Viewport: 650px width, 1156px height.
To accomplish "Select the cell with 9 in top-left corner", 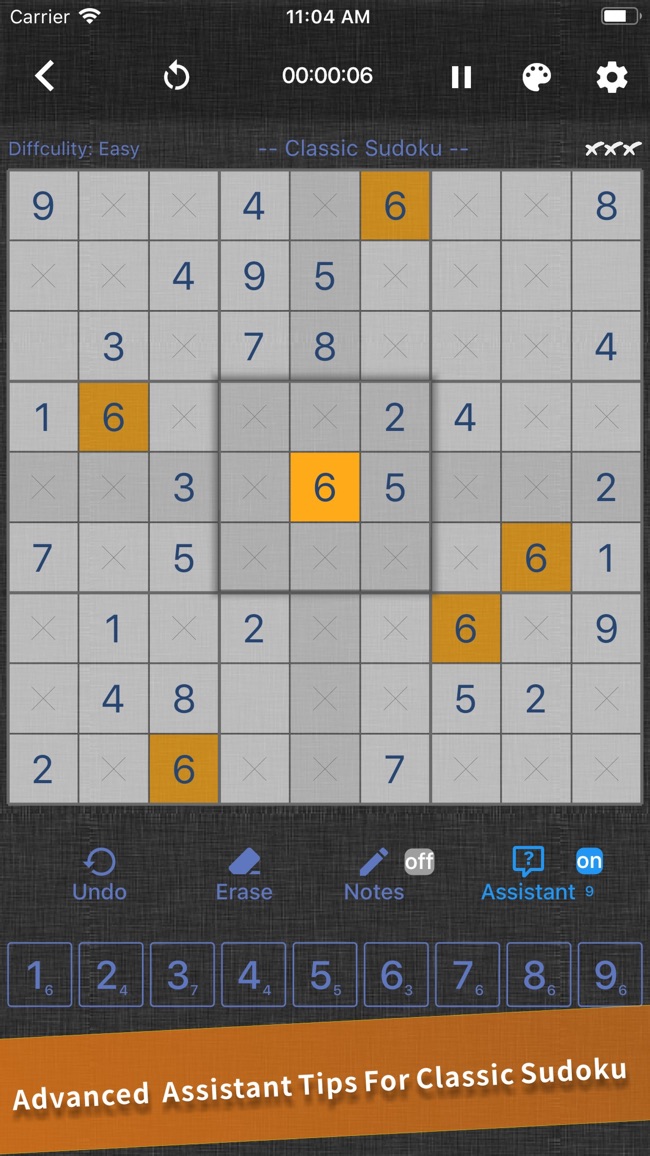I will [x=43, y=206].
